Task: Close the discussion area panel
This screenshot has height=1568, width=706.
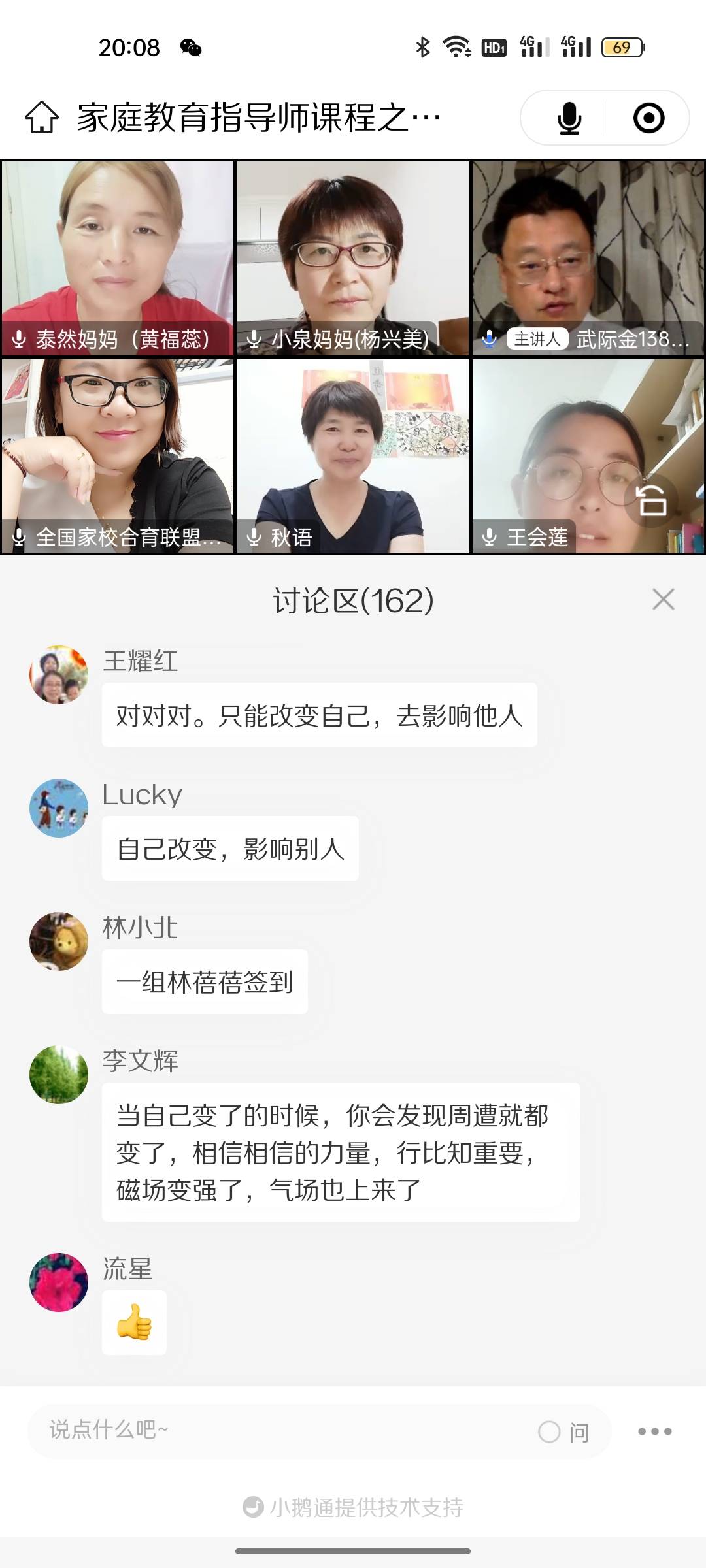Action: (x=663, y=599)
